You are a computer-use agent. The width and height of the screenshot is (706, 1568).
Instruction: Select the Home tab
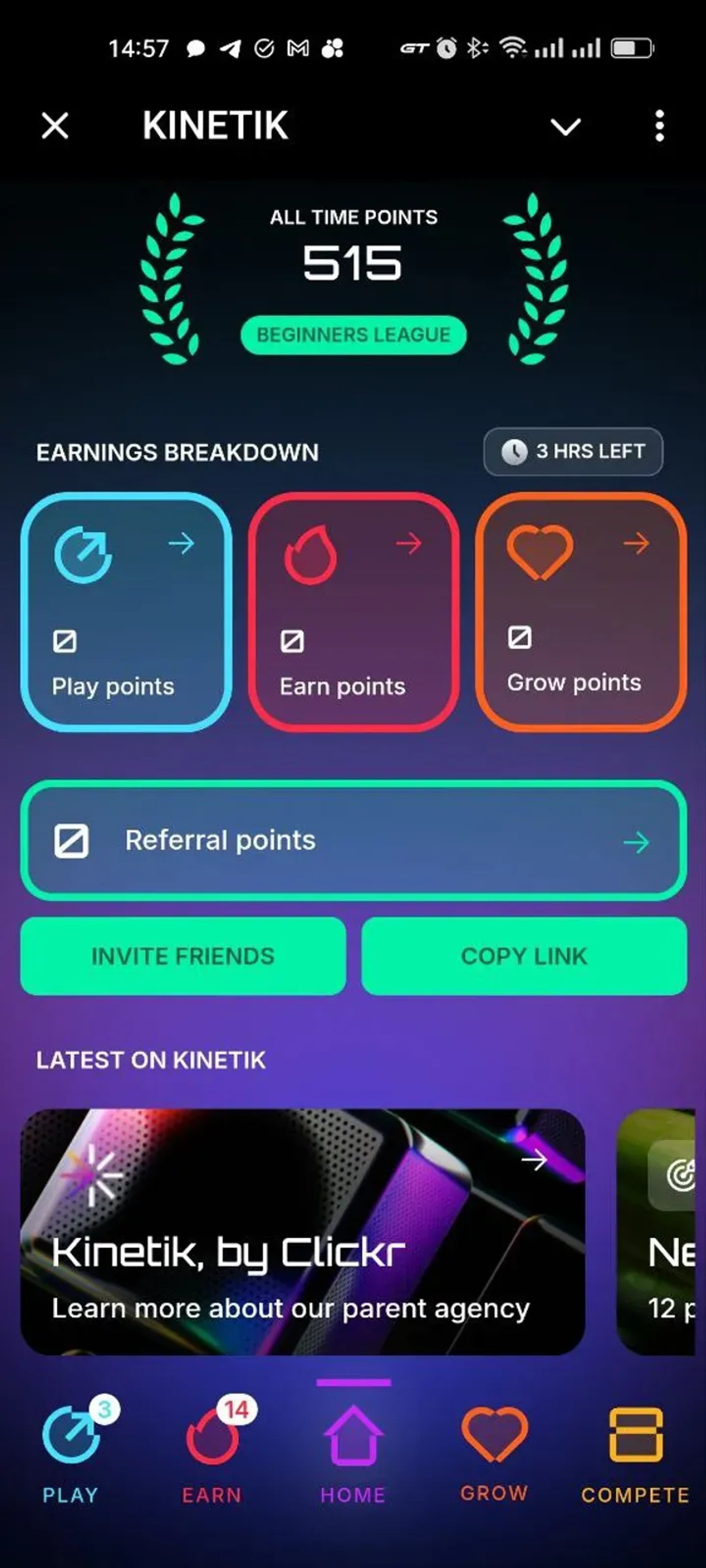pos(353,1452)
